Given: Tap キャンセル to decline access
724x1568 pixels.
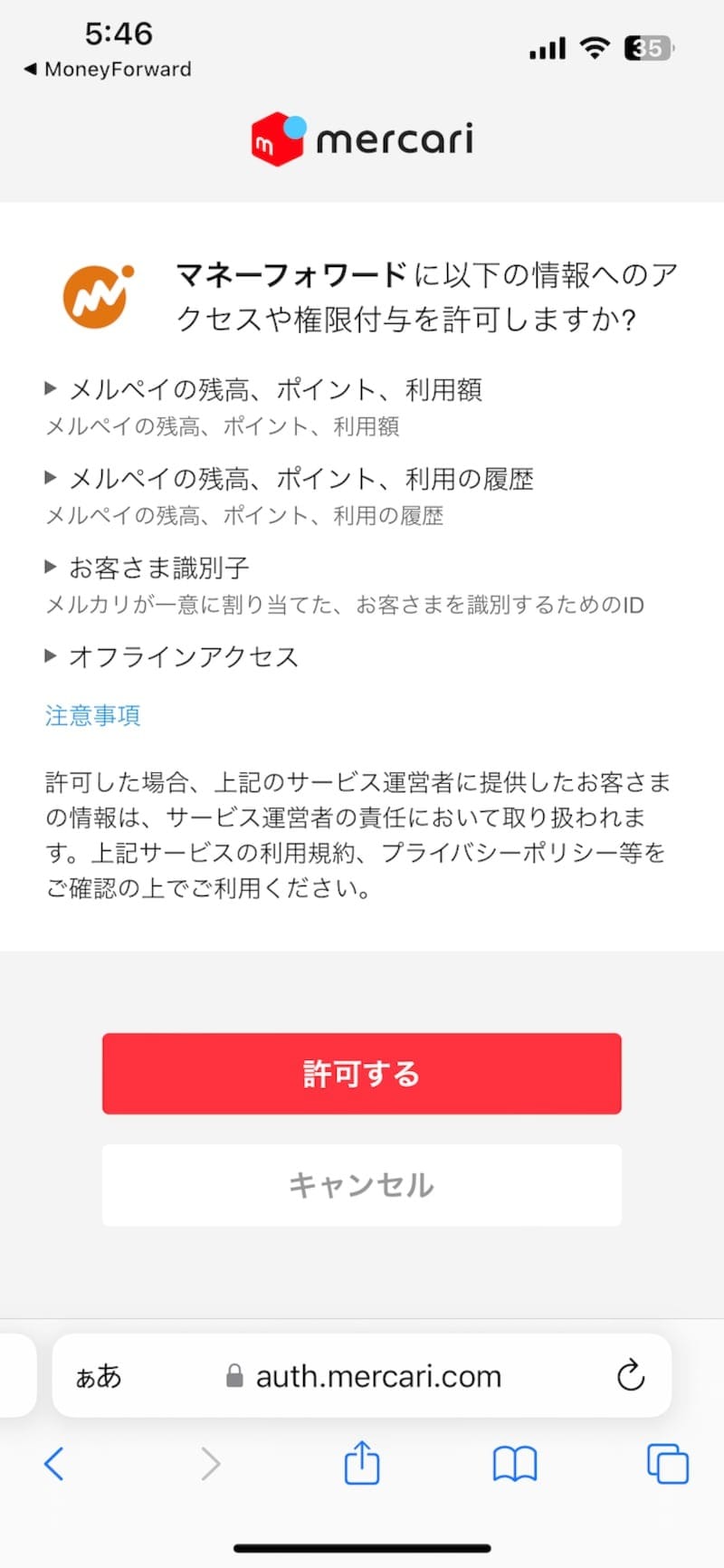Looking at the screenshot, I should (362, 1186).
